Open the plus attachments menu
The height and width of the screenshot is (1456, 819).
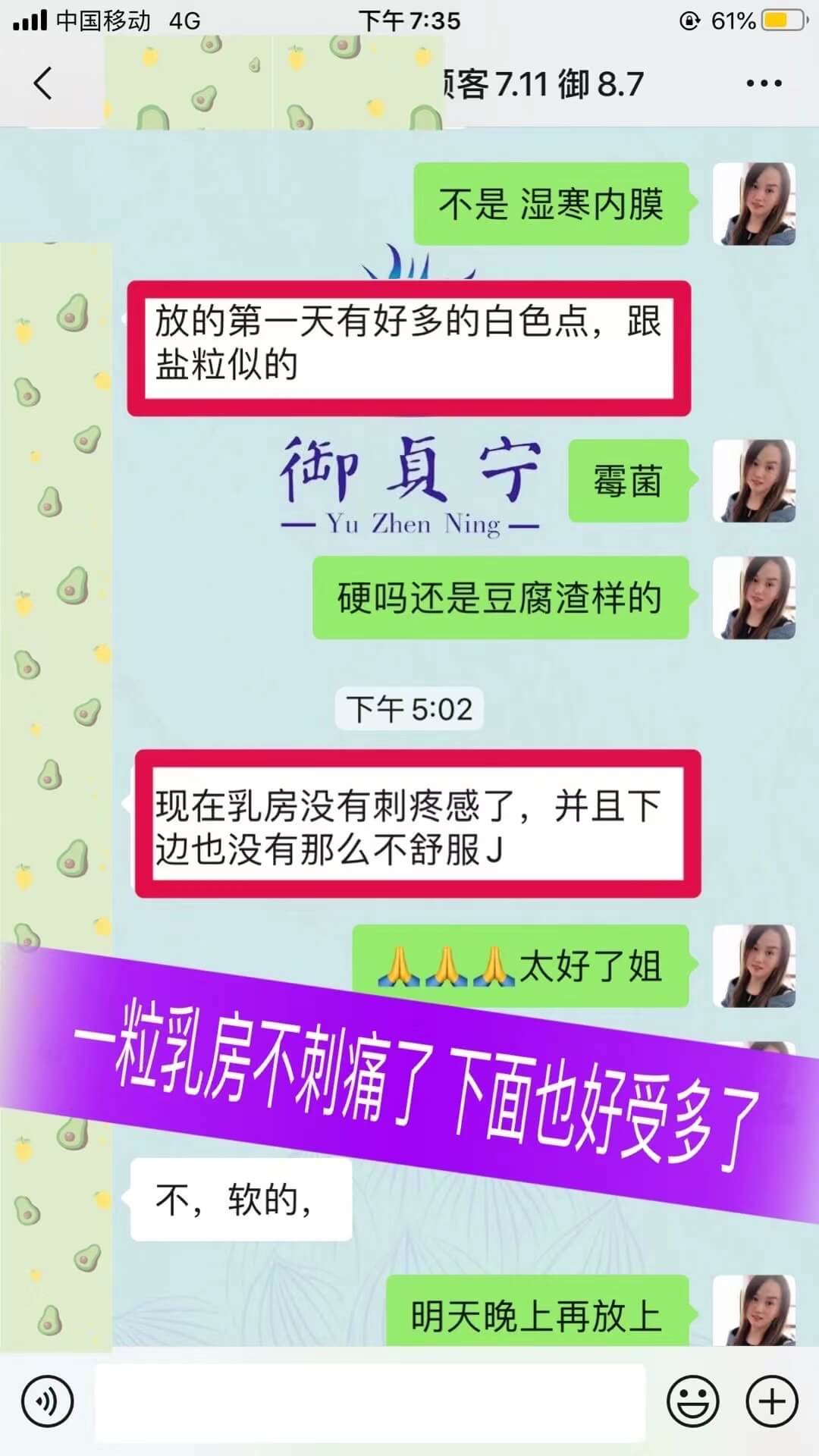coord(772,1401)
